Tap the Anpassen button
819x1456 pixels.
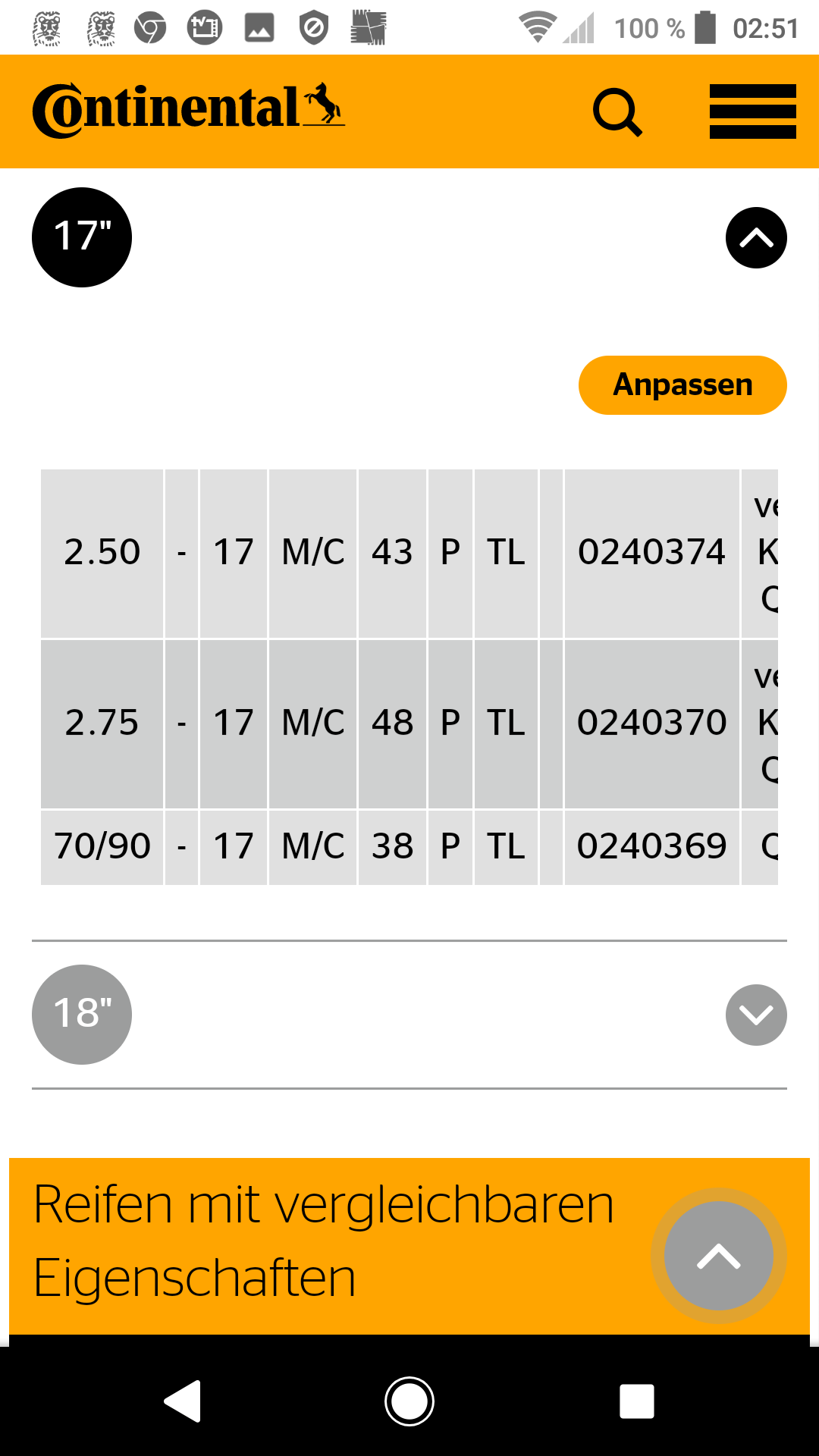[682, 385]
